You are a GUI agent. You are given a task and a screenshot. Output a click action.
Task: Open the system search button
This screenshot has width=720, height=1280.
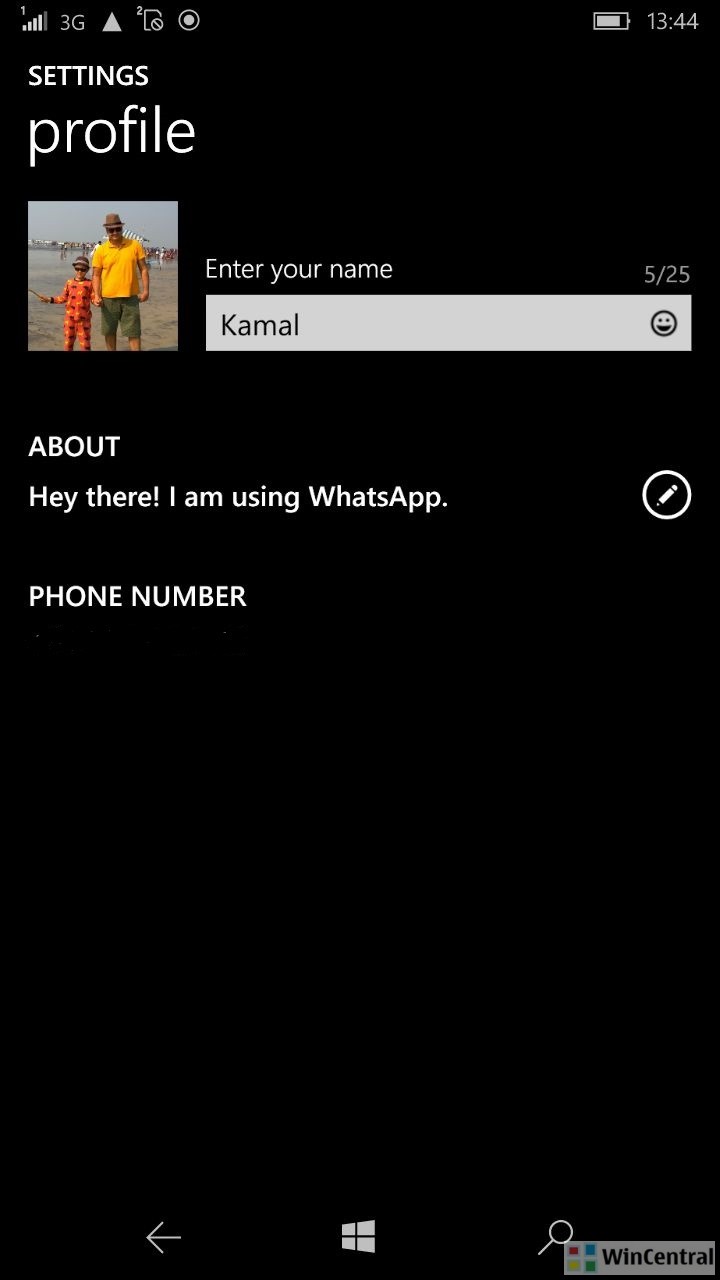(555, 1236)
